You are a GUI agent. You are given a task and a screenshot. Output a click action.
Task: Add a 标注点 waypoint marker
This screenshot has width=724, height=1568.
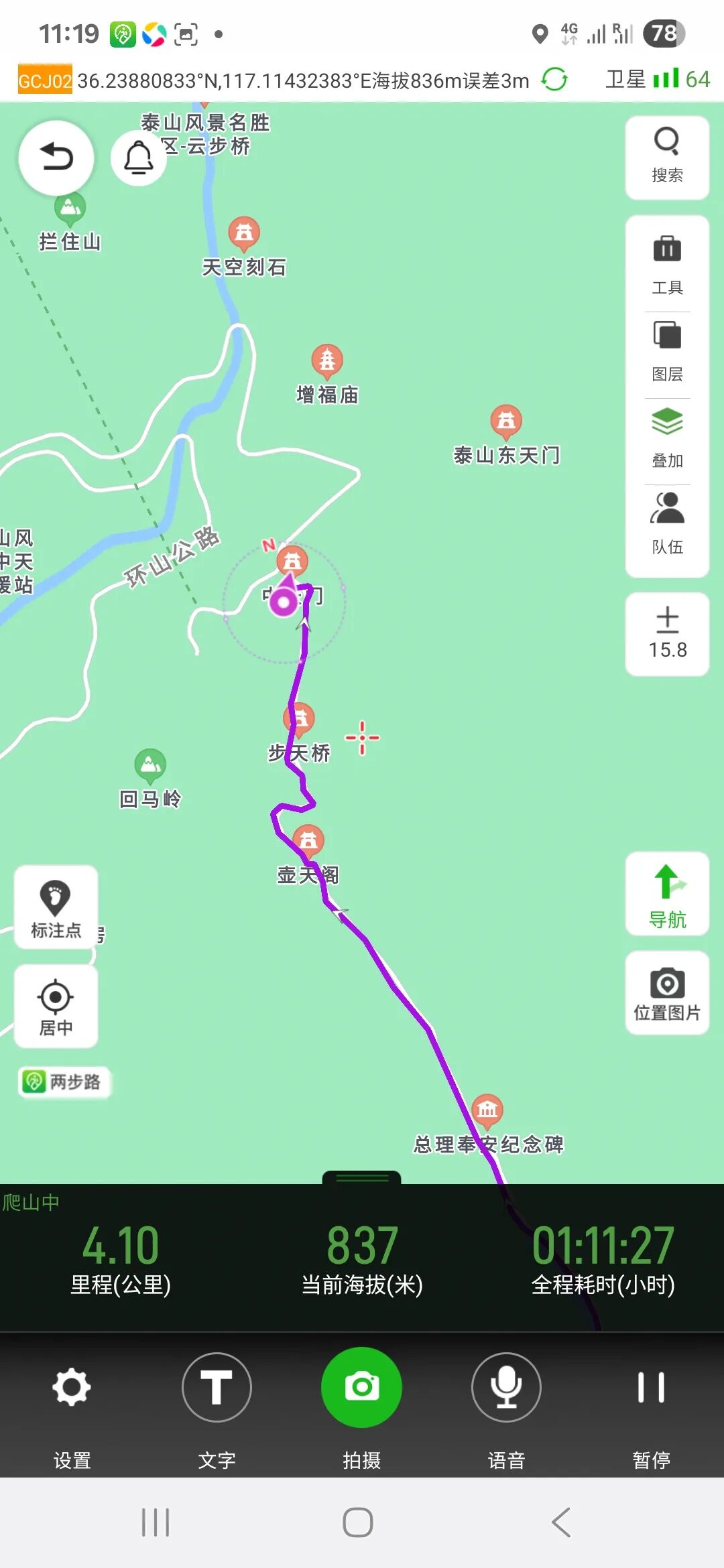click(x=56, y=907)
